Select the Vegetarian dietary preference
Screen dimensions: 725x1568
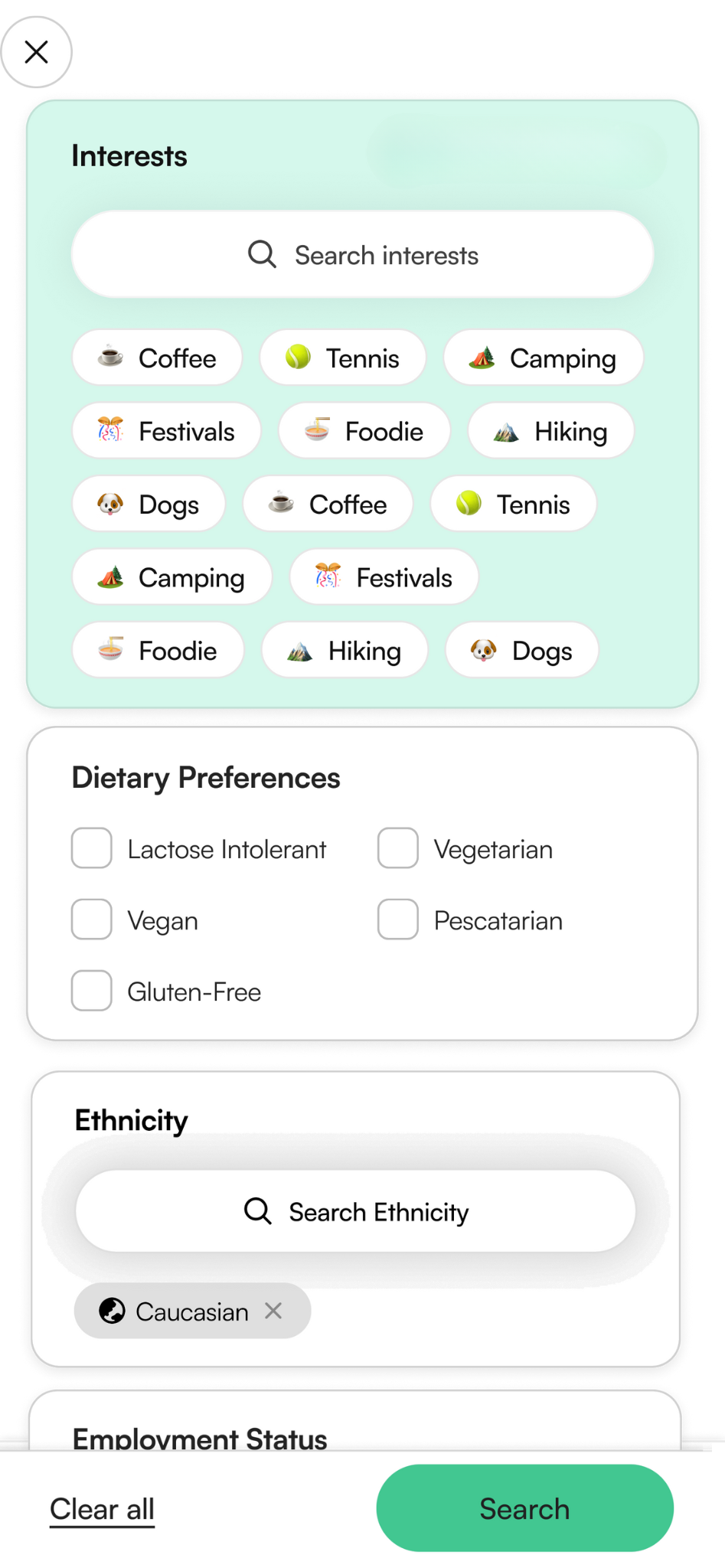pos(398,848)
